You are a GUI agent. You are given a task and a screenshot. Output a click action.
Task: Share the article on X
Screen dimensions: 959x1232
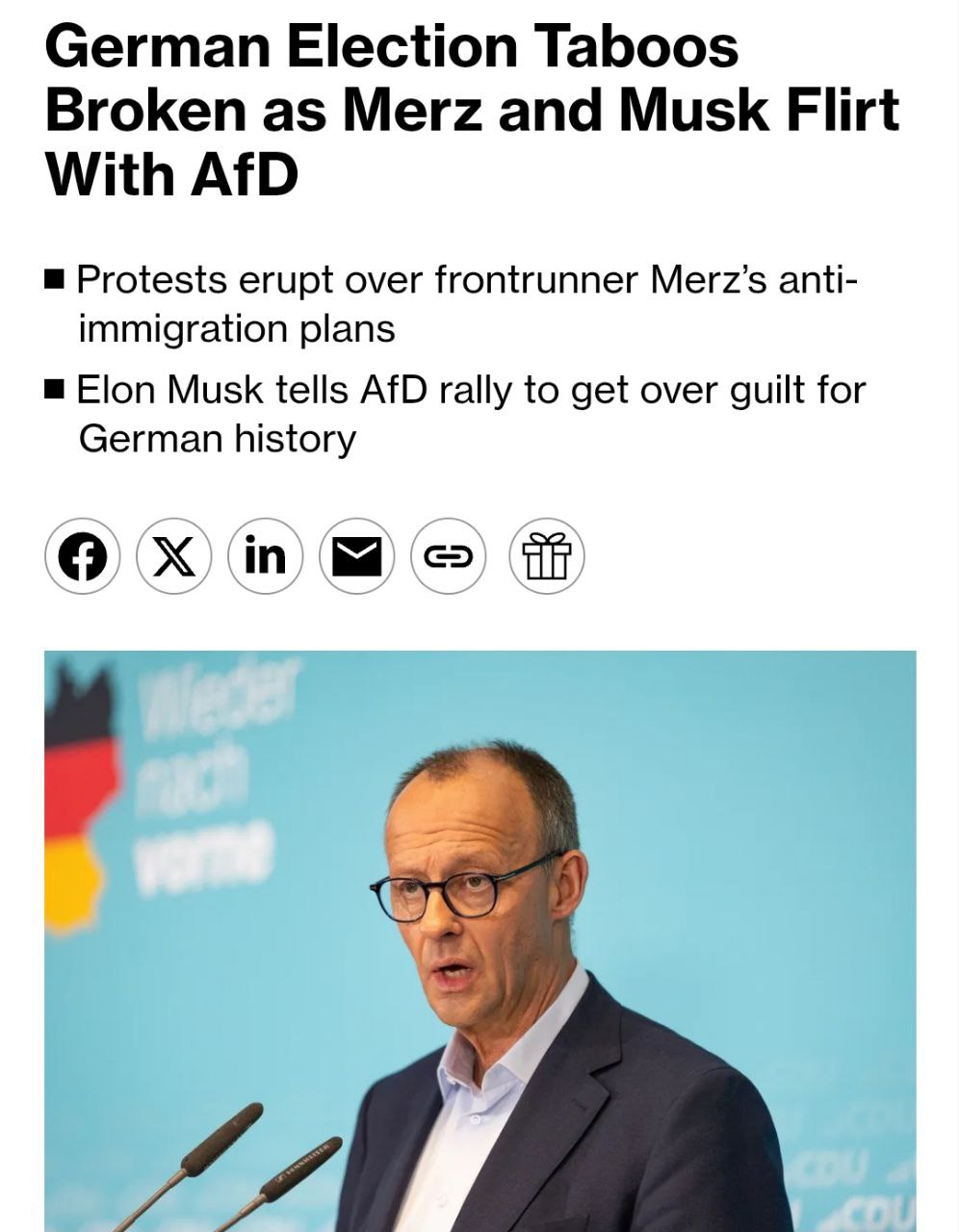point(173,556)
